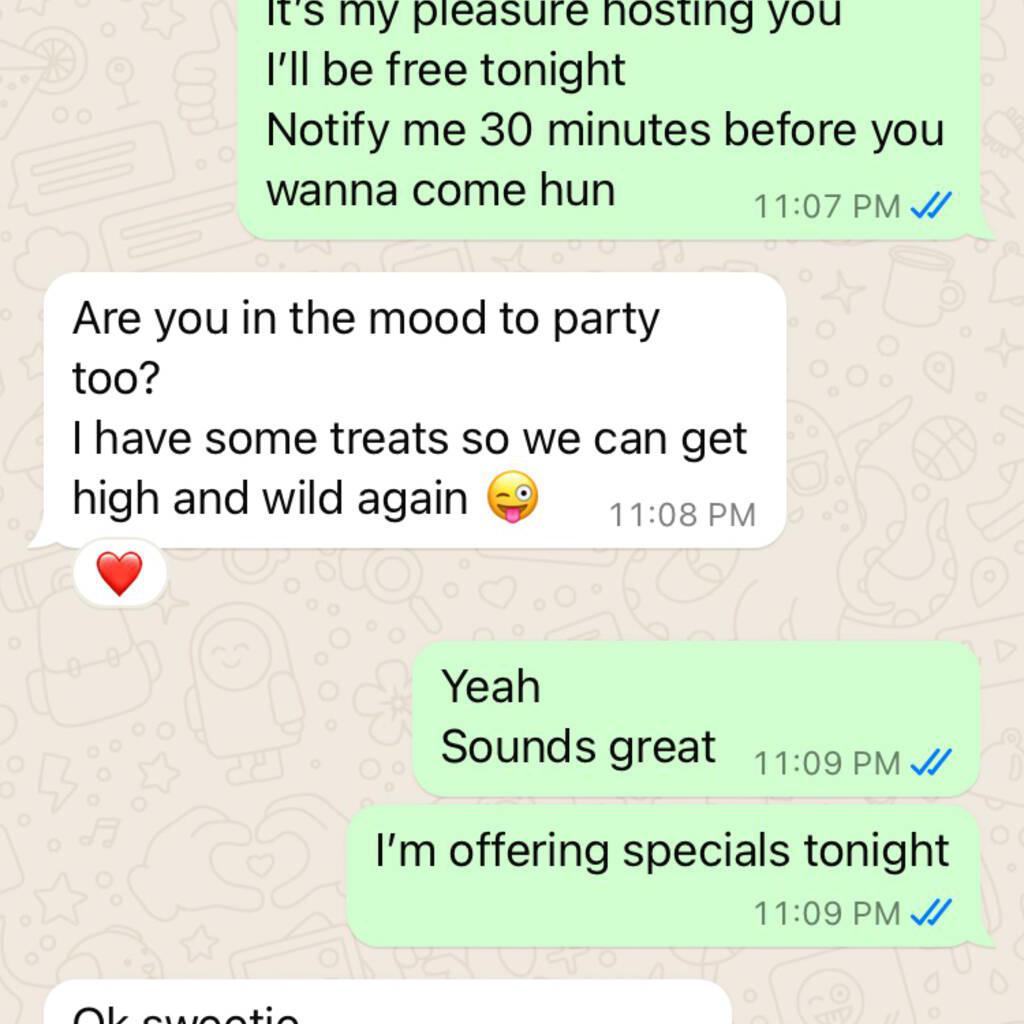Screen dimensions: 1024x1024
Task: Open the heart reaction on the party message
Action: click(119, 575)
